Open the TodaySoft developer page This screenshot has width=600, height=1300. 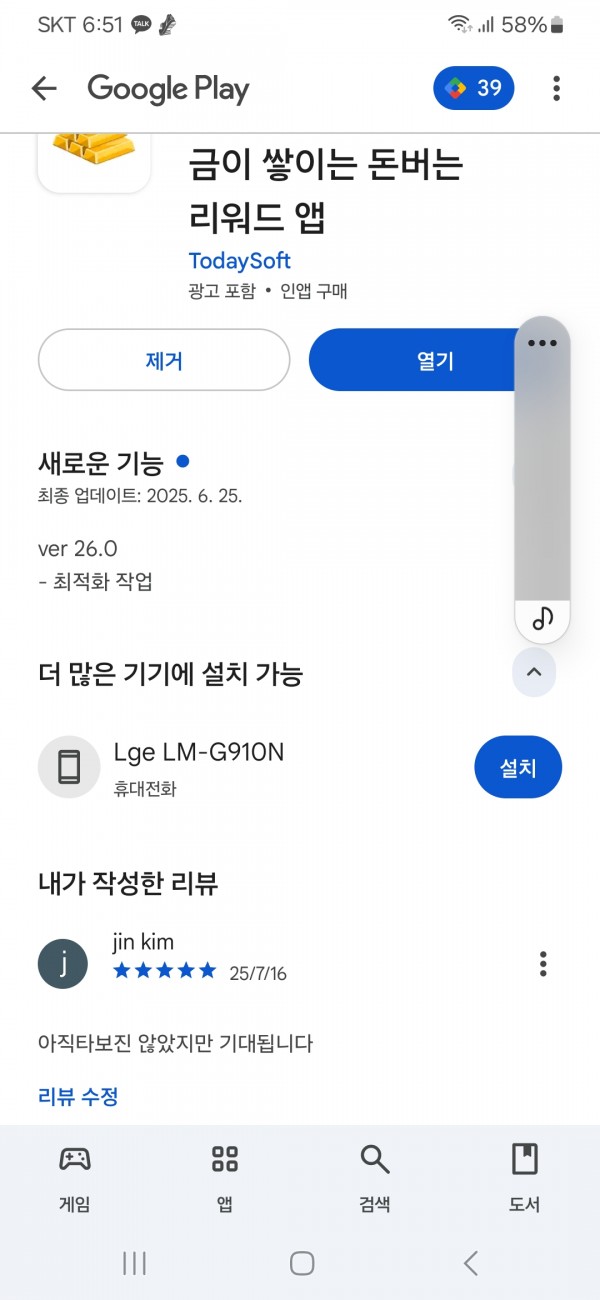239,261
